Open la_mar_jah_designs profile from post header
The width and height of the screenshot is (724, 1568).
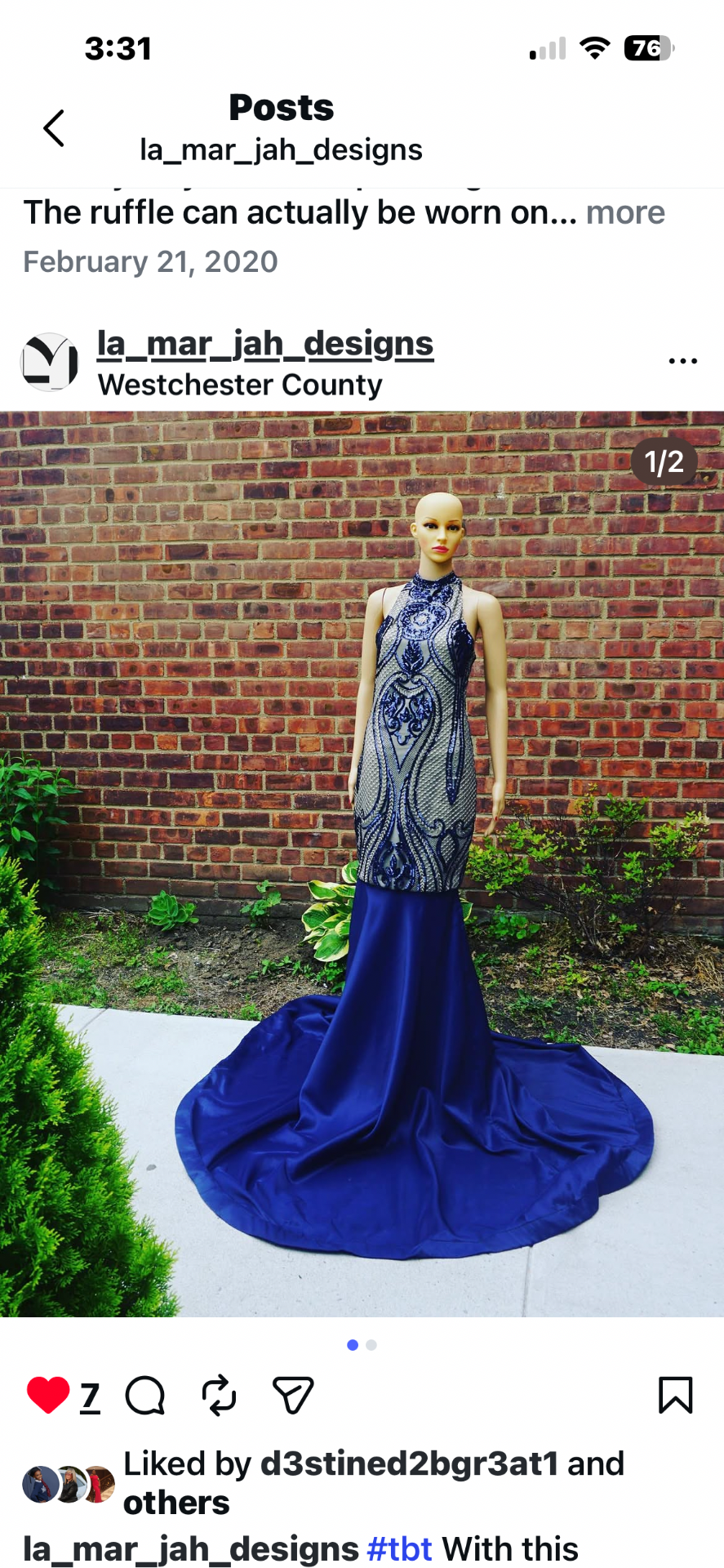tap(264, 344)
